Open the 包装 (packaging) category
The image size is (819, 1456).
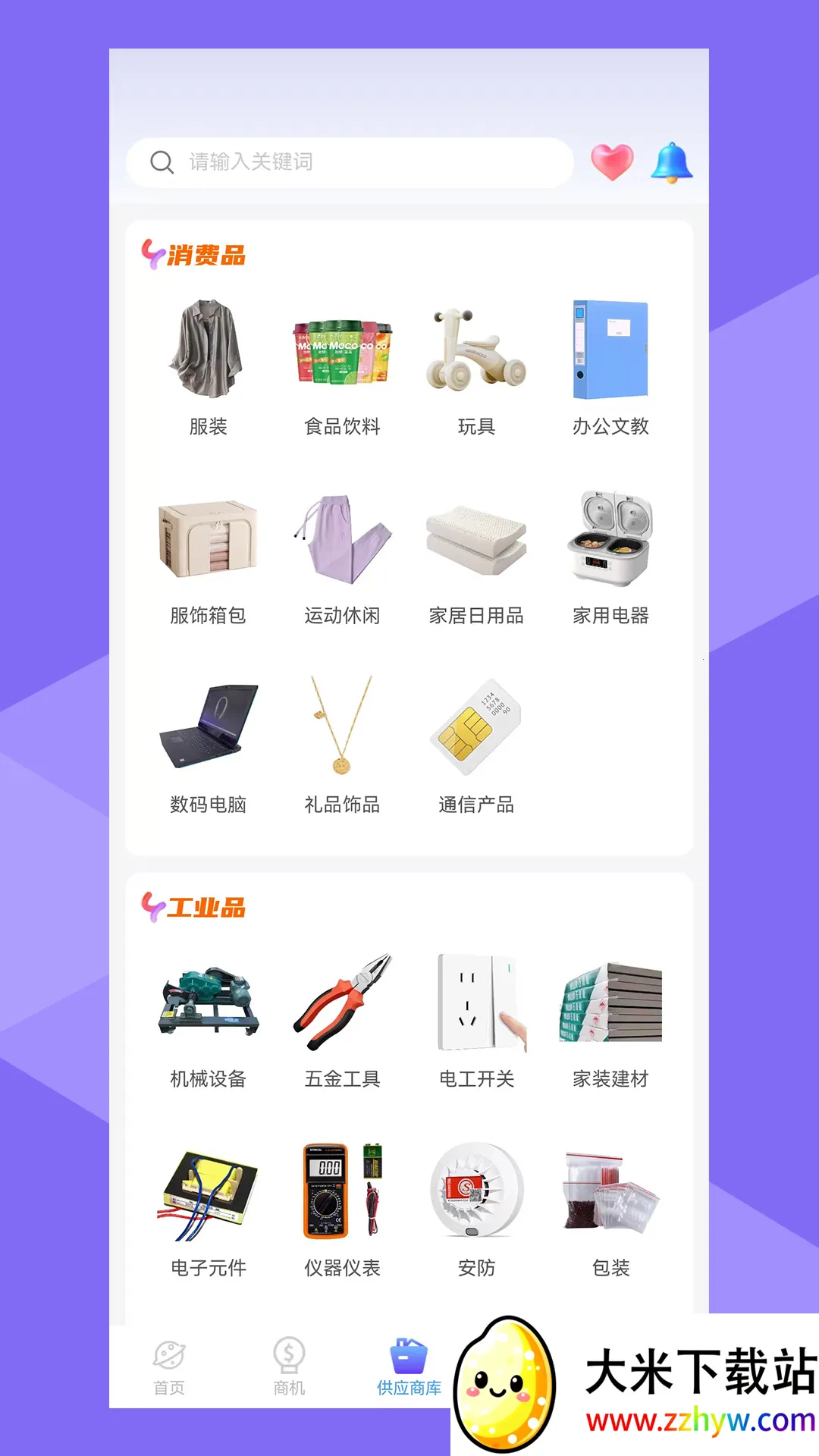click(611, 1191)
